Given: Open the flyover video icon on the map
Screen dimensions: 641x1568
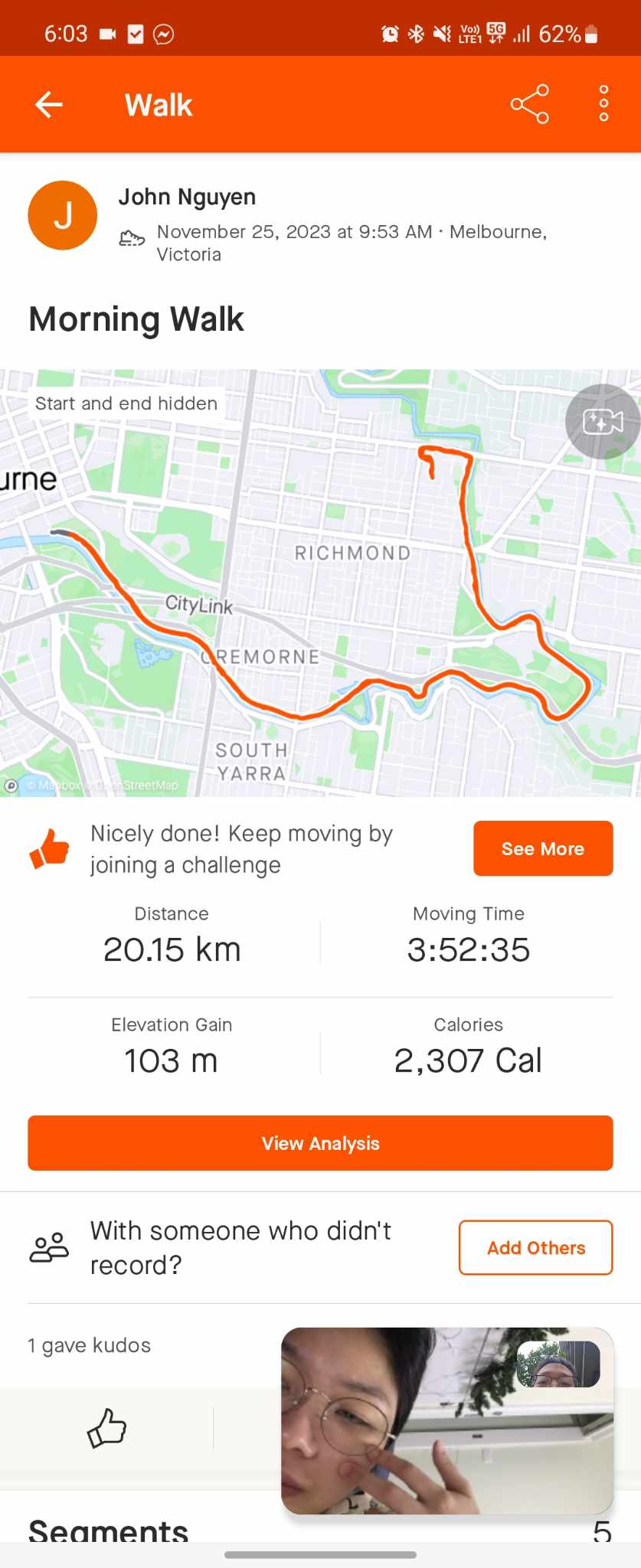Looking at the screenshot, I should point(602,422).
